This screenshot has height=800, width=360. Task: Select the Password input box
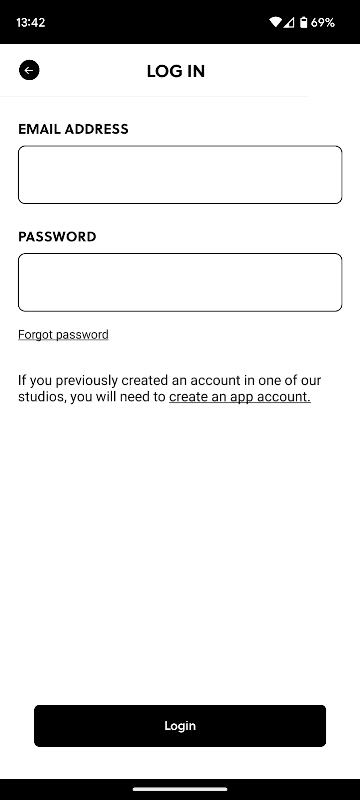[180, 282]
